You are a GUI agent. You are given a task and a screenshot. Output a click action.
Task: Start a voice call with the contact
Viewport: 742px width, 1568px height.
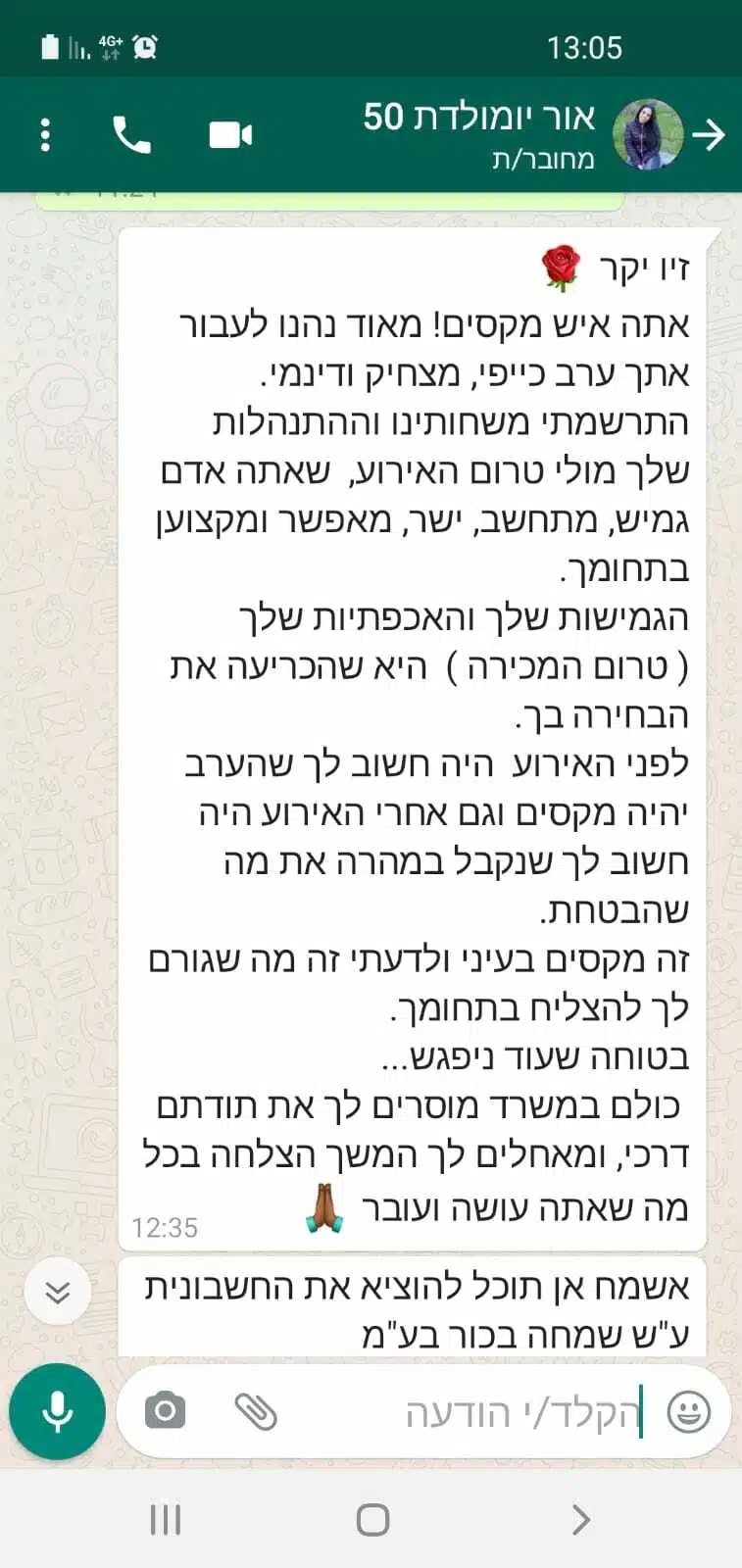coord(132,134)
